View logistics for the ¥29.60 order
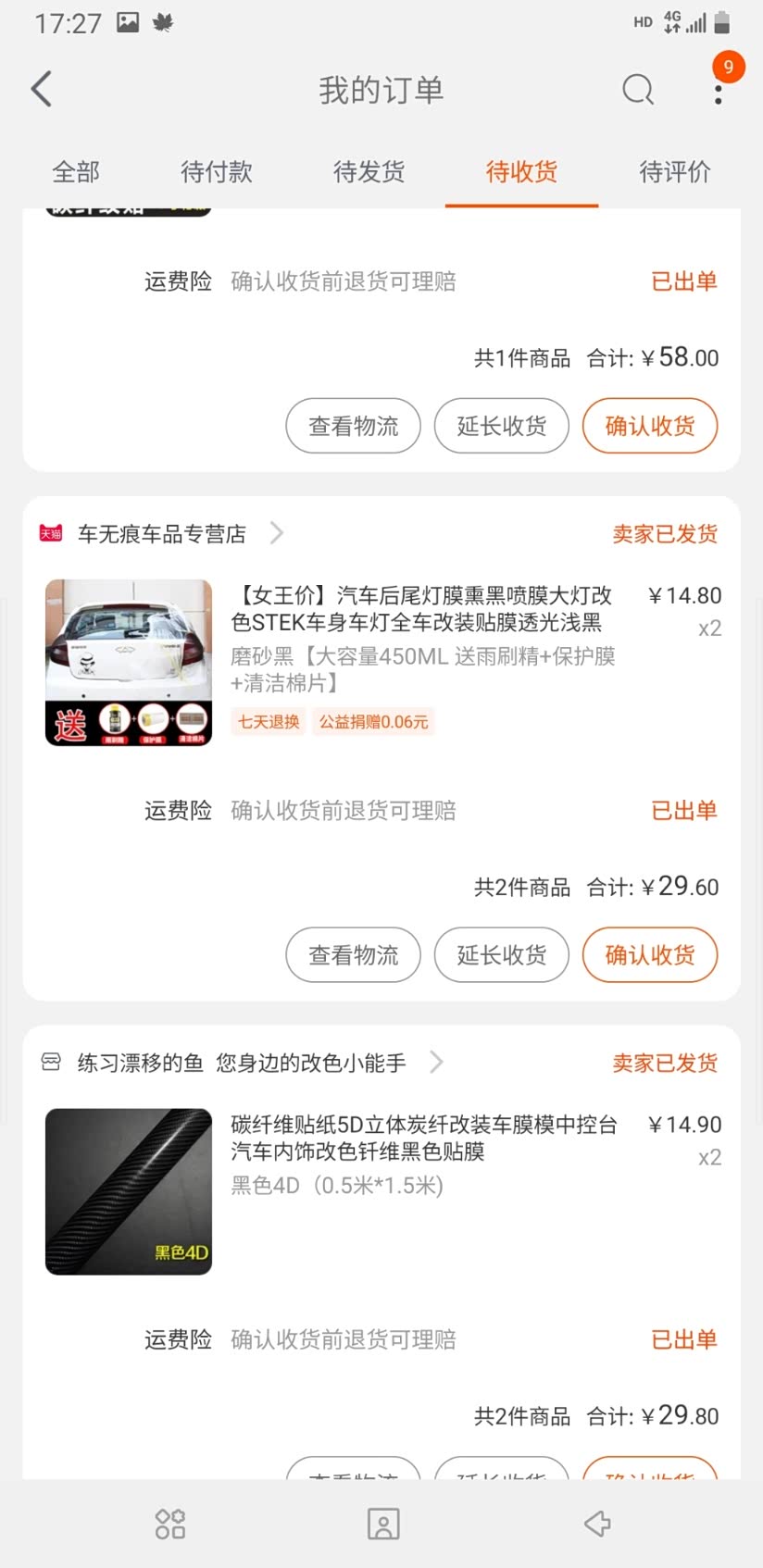Screen dimensions: 763x1568 click(353, 955)
